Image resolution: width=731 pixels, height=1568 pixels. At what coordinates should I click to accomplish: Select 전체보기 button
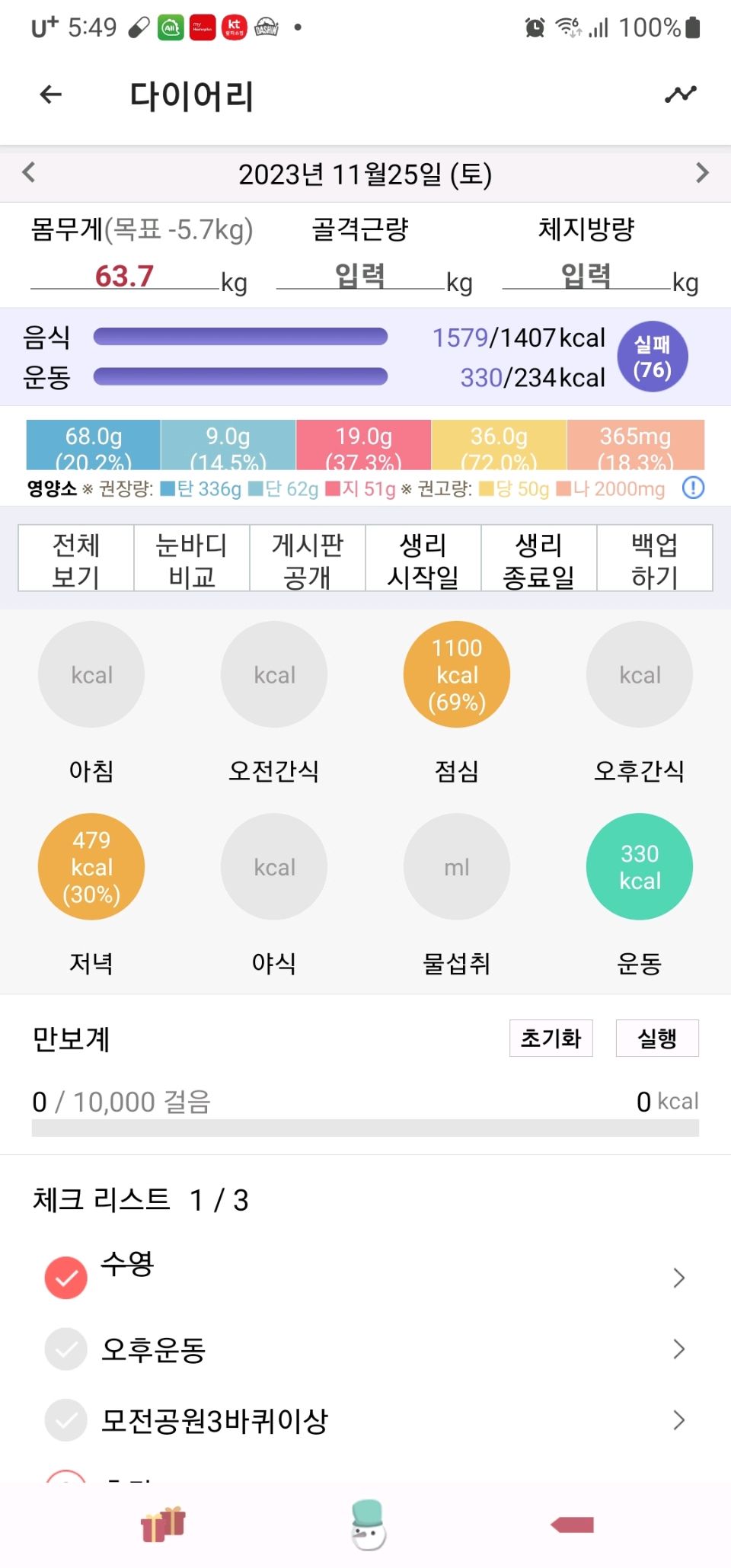76,558
